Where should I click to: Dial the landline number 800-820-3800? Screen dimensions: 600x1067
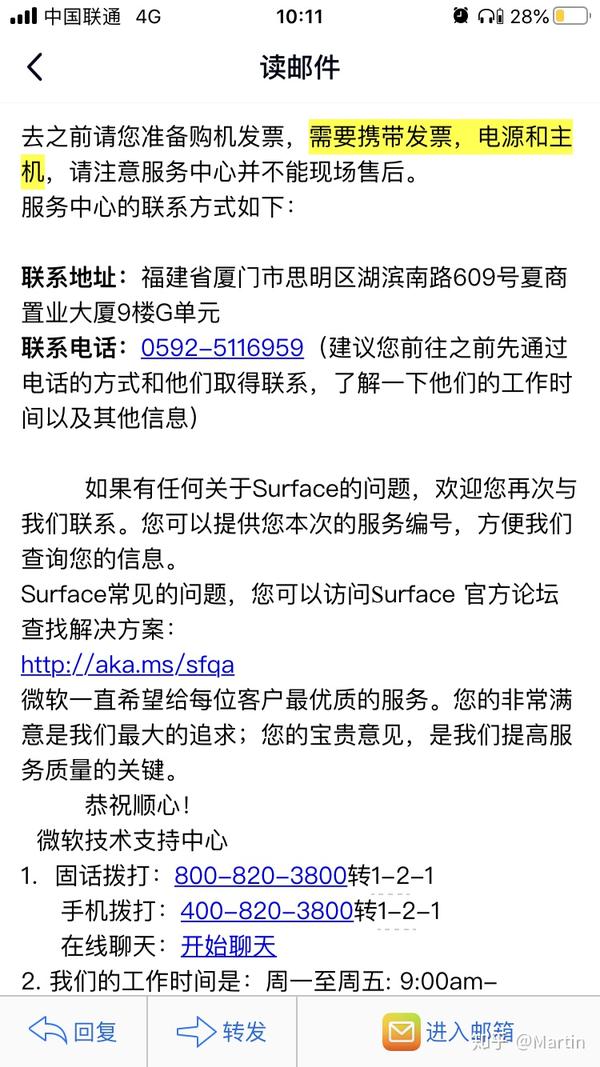click(x=261, y=875)
